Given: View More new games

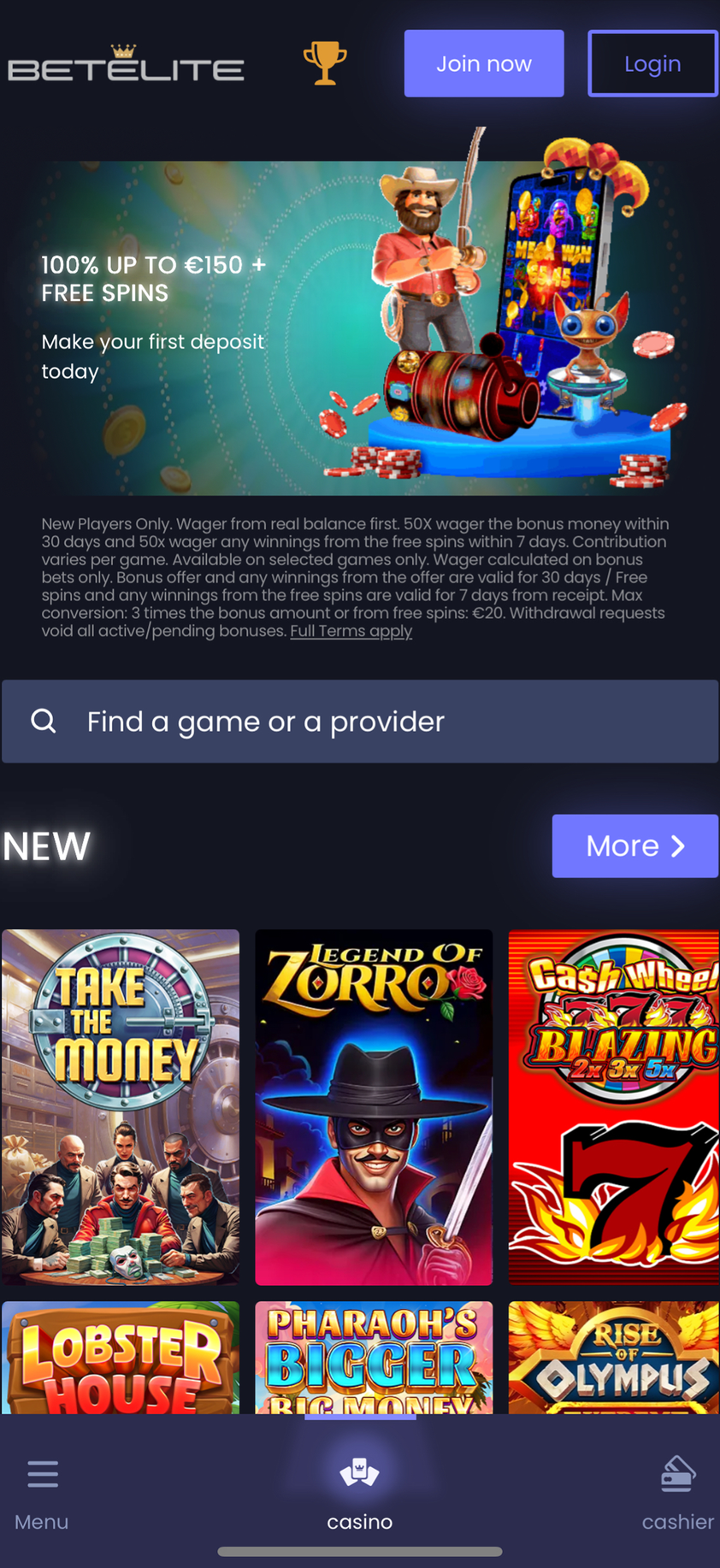Looking at the screenshot, I should click(x=634, y=846).
